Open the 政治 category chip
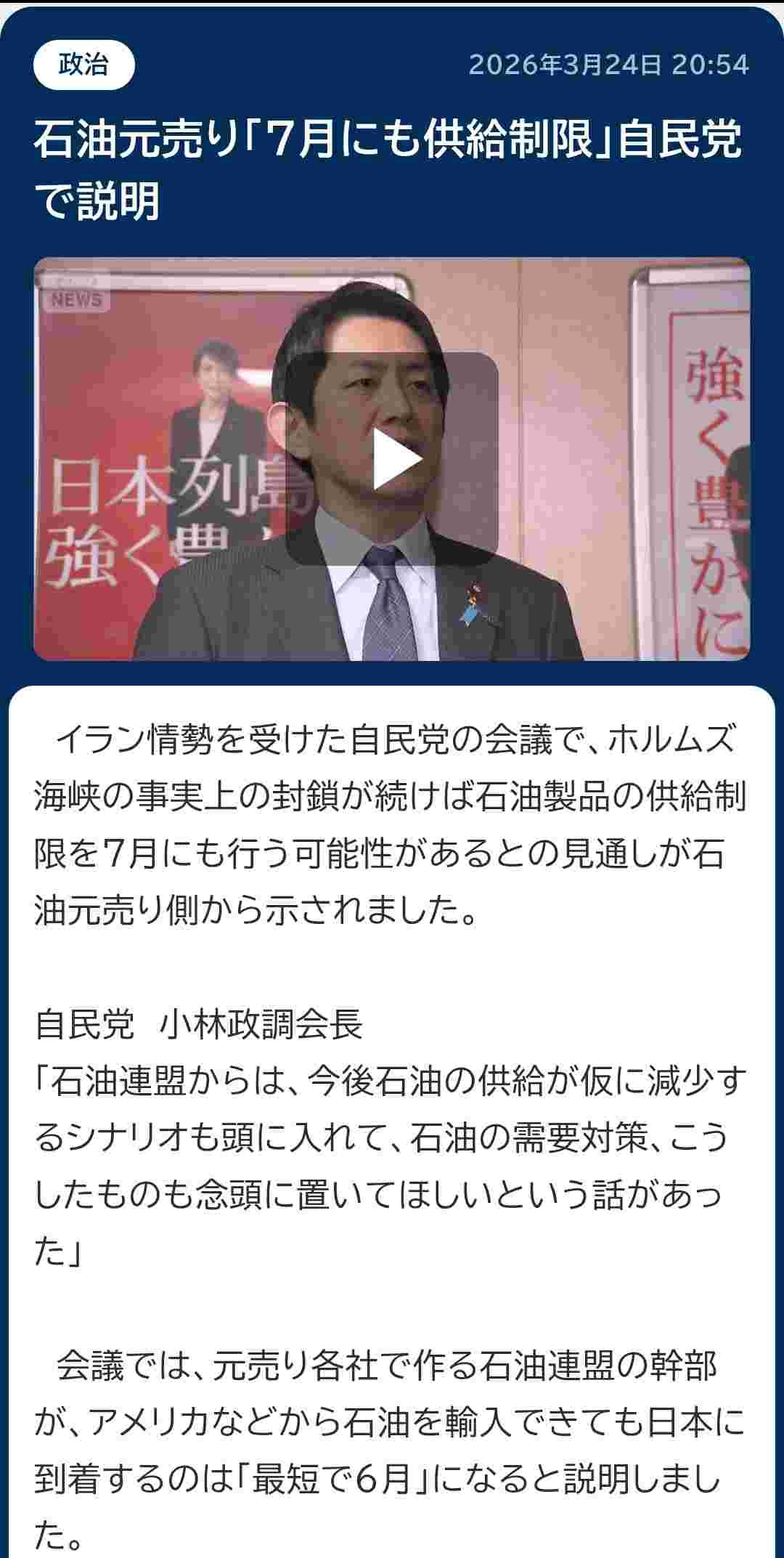 [x=83, y=65]
